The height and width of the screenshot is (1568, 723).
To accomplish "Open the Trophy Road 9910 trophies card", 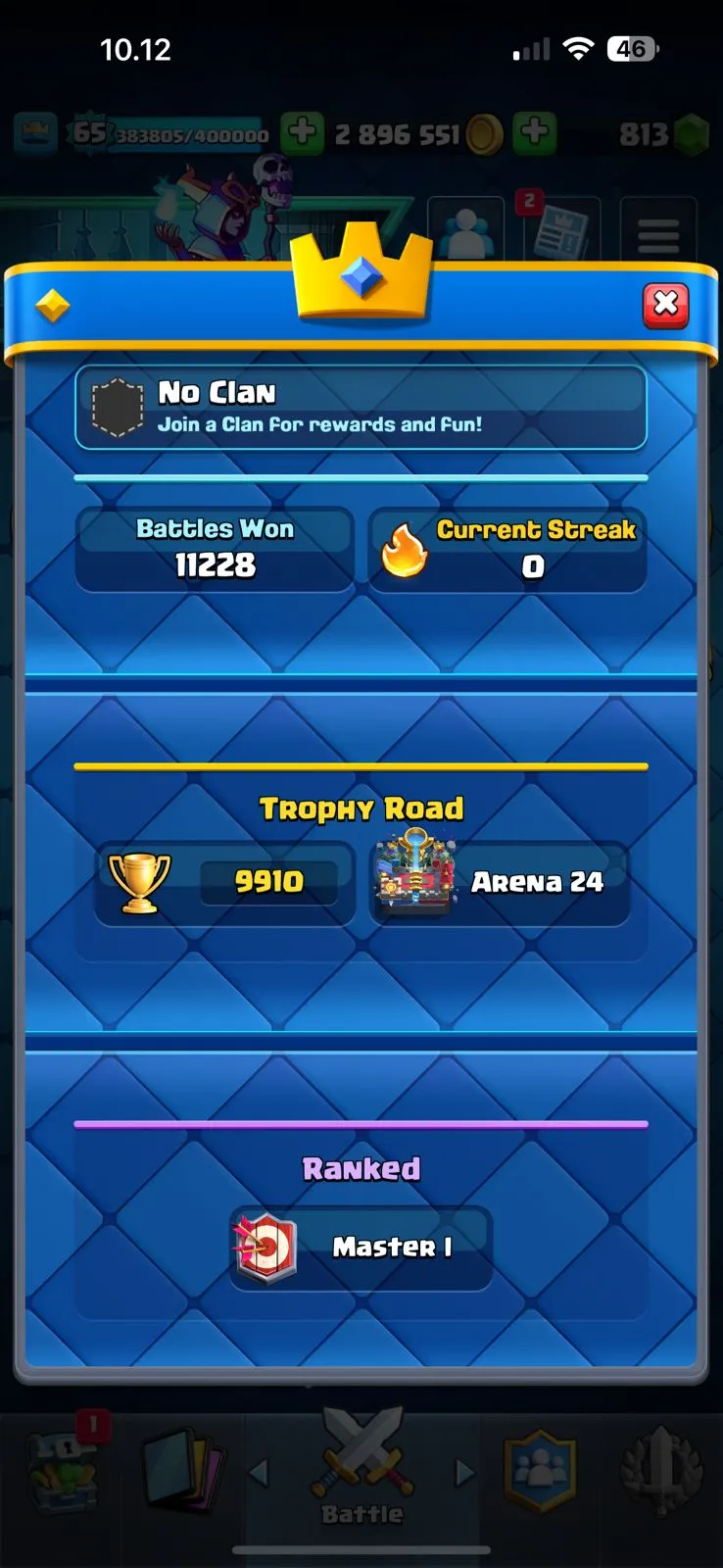I will 224,882.
